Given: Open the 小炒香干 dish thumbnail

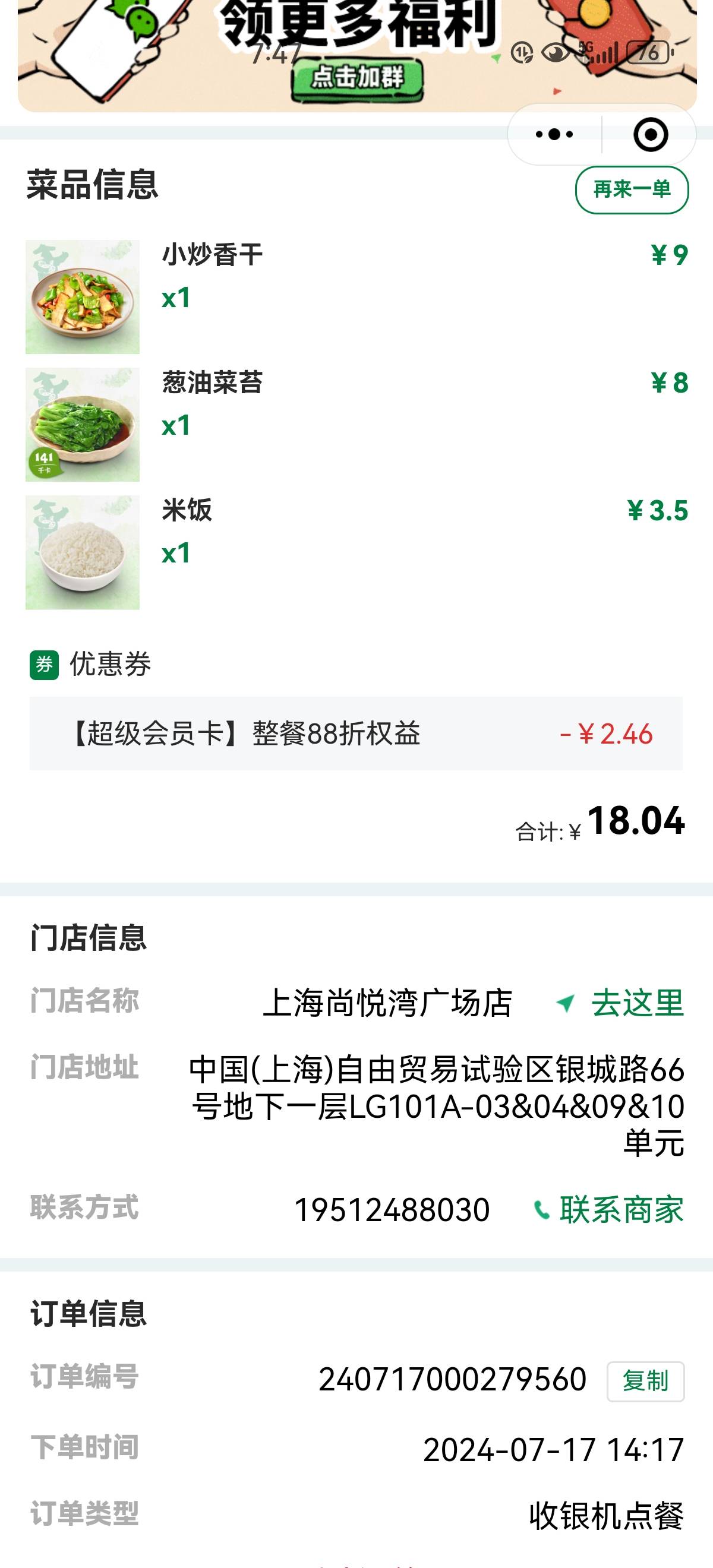Looking at the screenshot, I should [x=82, y=297].
